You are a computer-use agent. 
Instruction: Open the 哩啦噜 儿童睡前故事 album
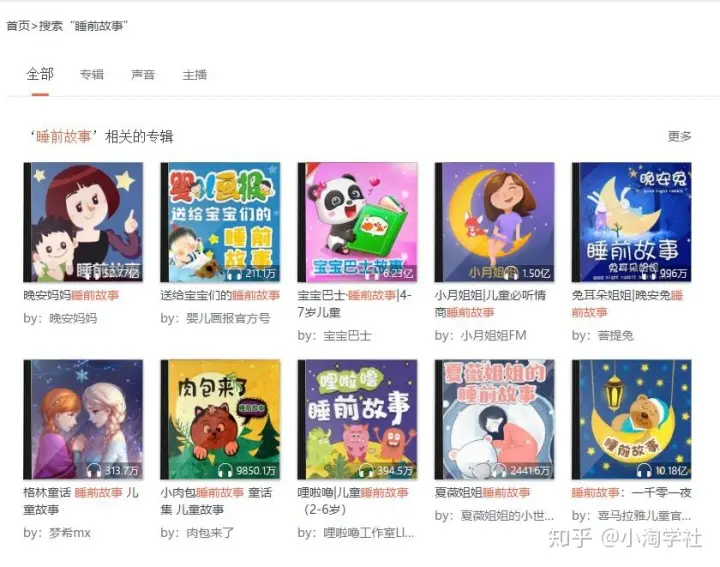[x=358, y=420]
